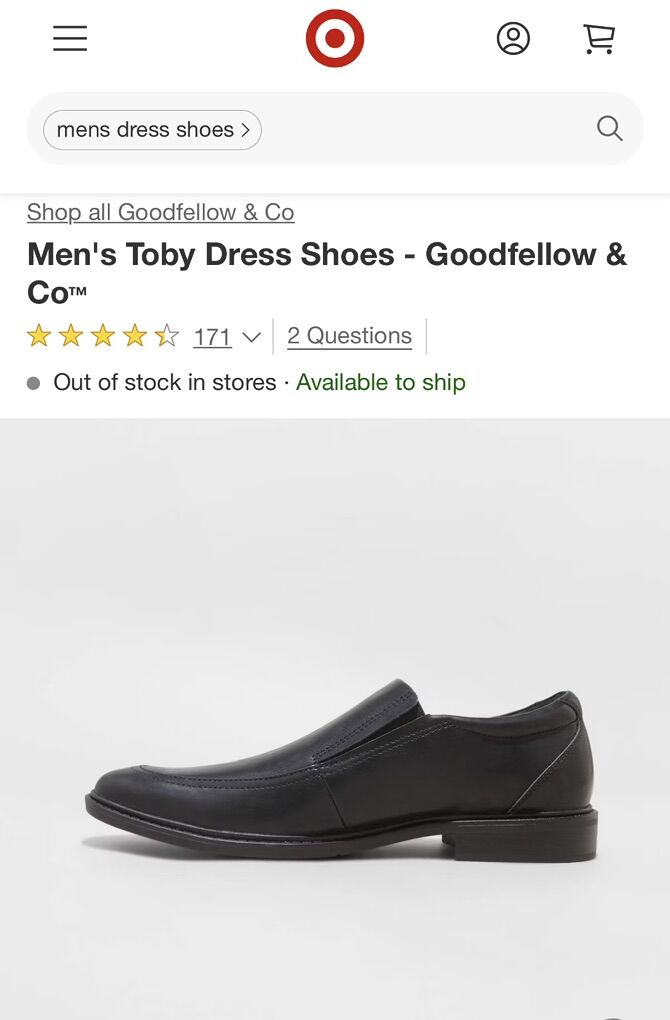This screenshot has height=1020, width=670.
Task: View the 2 Questions link
Action: [x=349, y=336]
